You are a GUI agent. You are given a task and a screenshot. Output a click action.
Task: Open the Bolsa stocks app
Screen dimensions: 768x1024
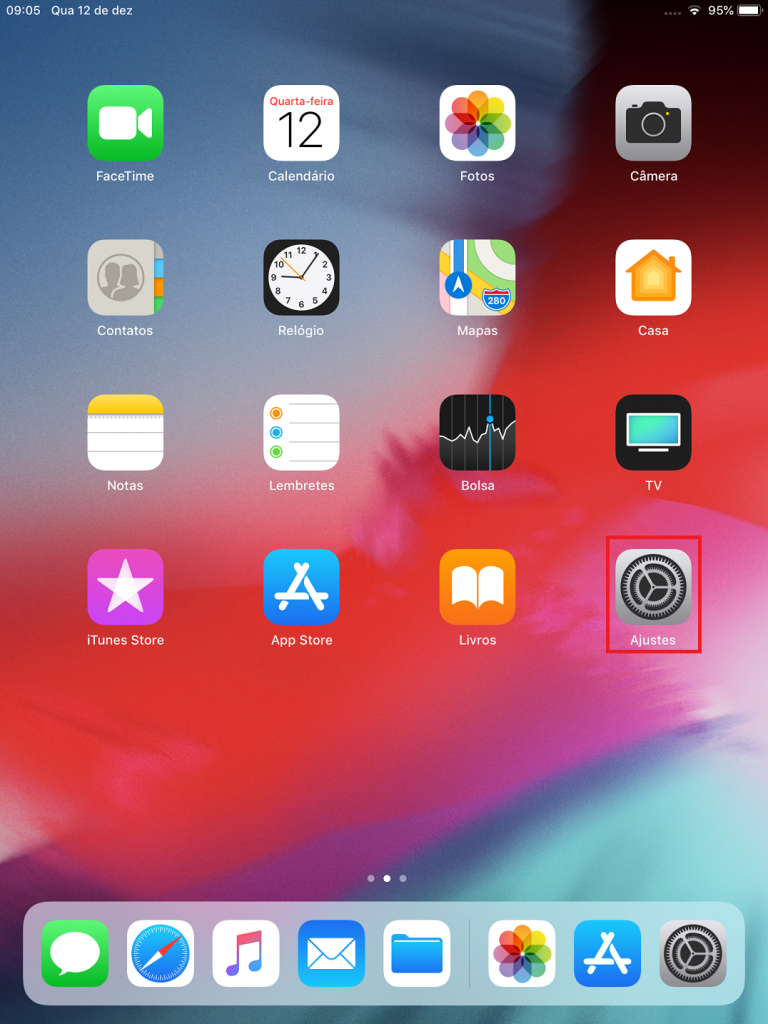point(477,433)
